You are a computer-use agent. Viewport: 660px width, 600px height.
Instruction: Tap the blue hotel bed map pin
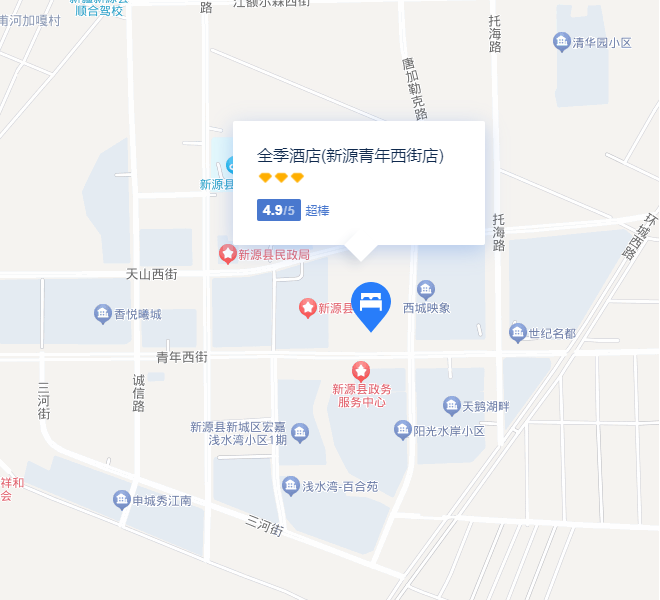(x=372, y=303)
